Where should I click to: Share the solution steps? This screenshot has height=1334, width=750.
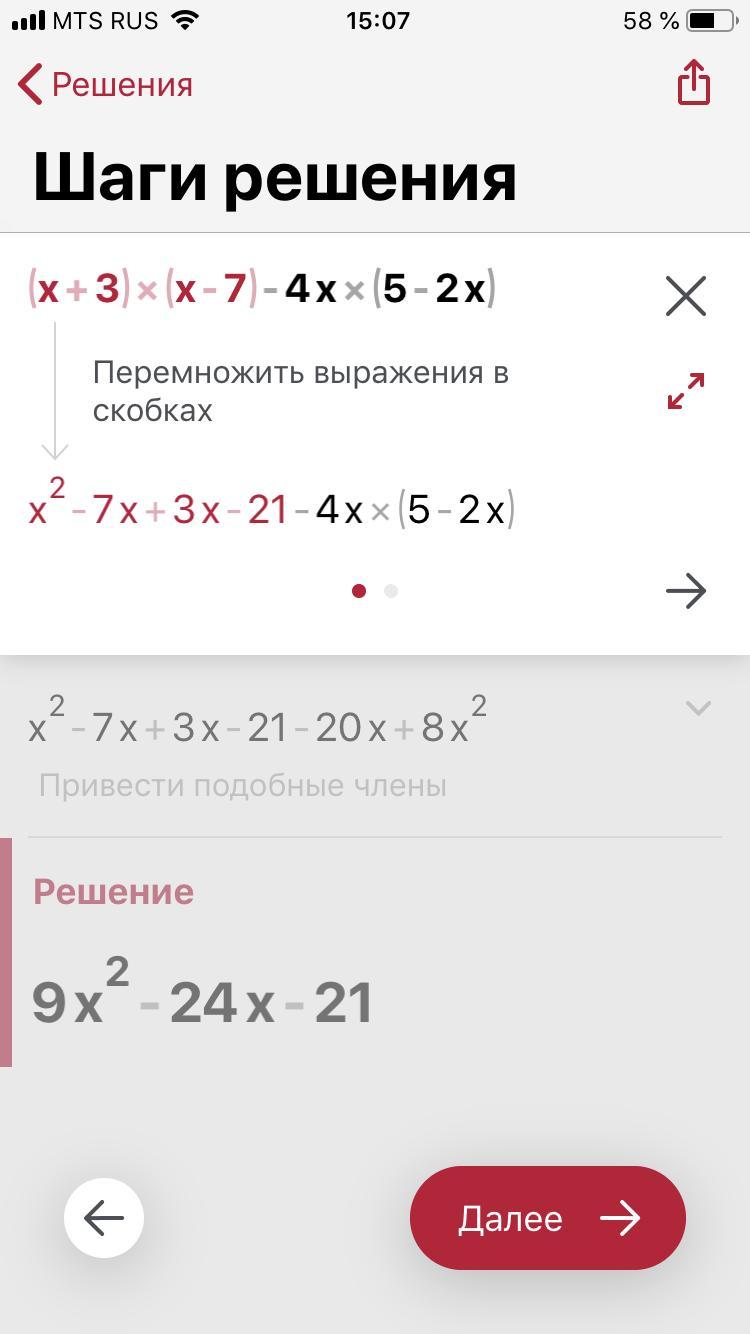click(x=693, y=82)
